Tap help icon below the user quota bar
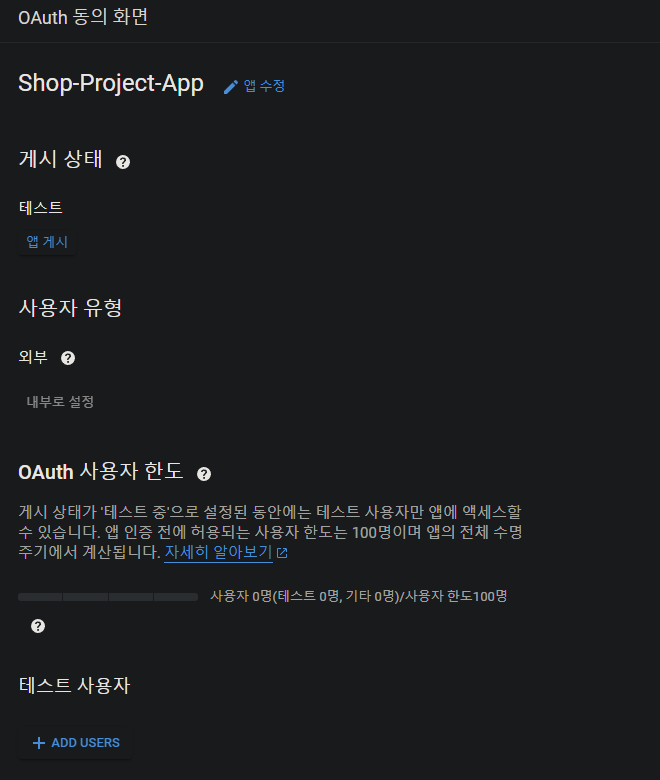The image size is (660, 780). (38, 626)
